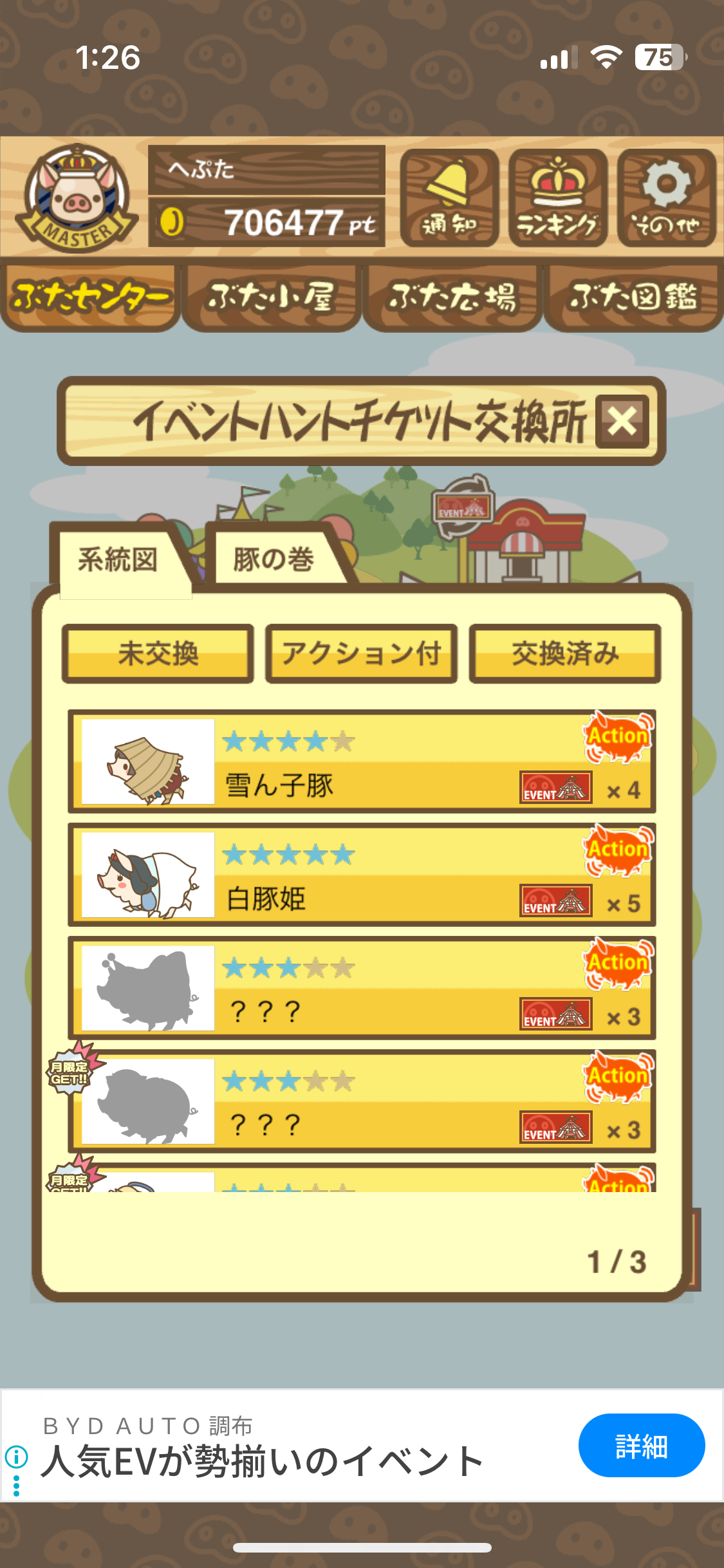Go to the ぶた小屋 tab
This screenshot has width=724, height=1568.
click(x=271, y=298)
